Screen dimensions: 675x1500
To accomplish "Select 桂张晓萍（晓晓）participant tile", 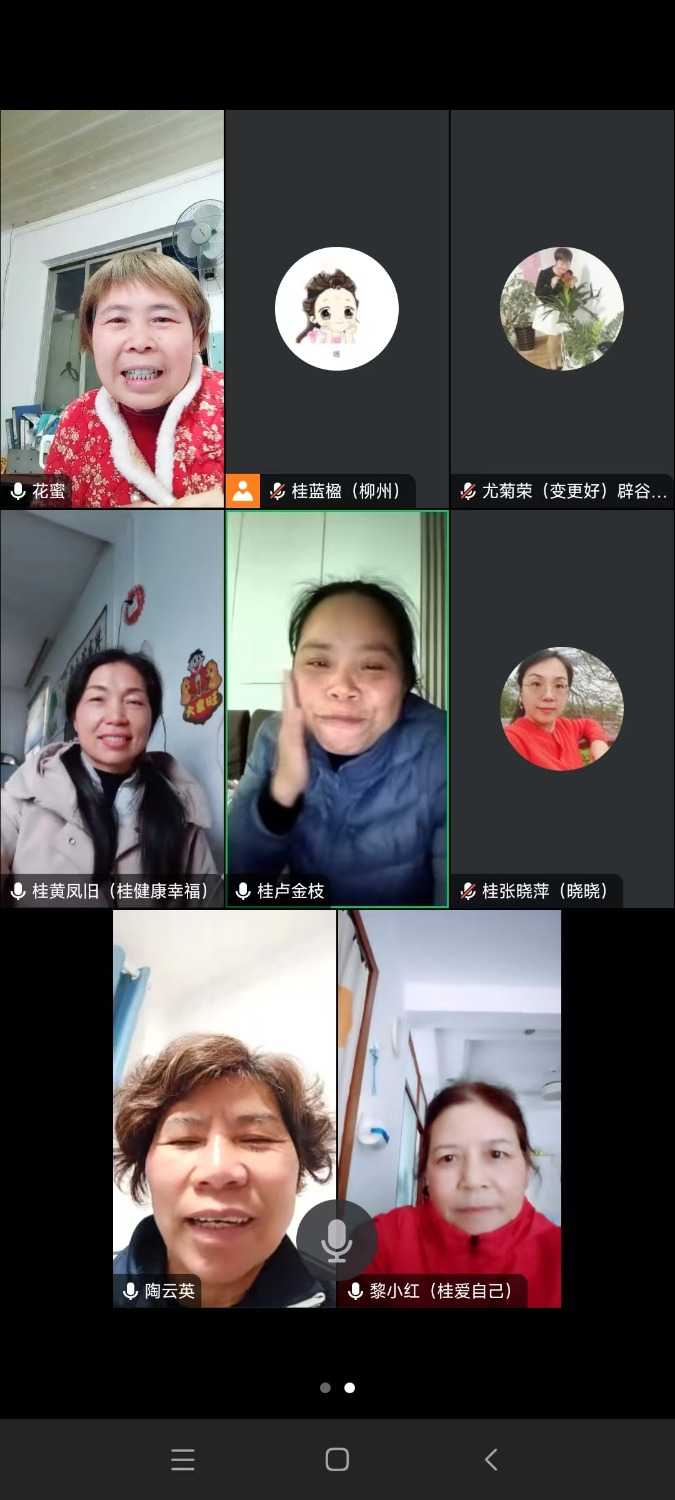I will [562, 710].
